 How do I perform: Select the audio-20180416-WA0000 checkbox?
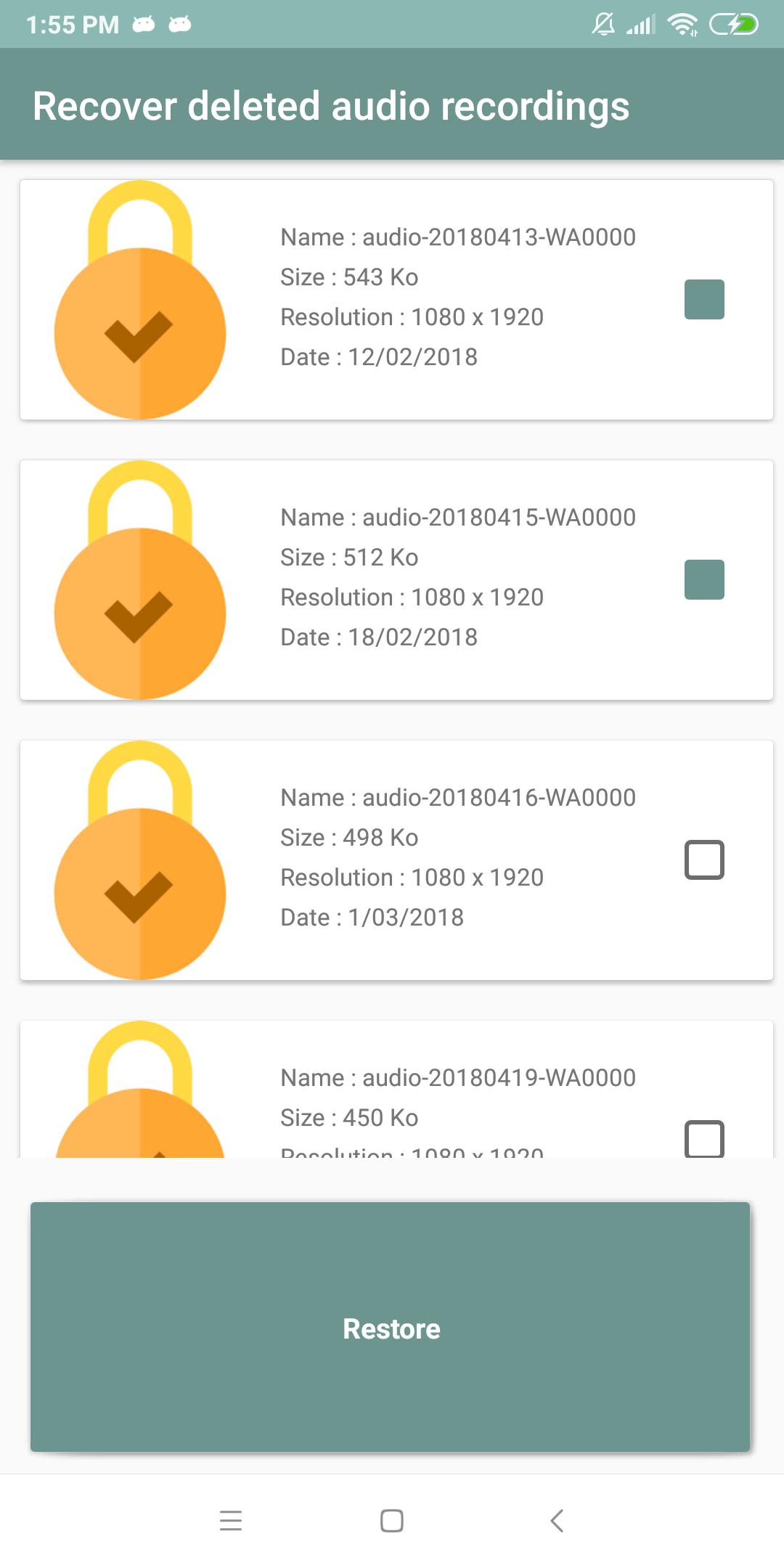[704, 859]
